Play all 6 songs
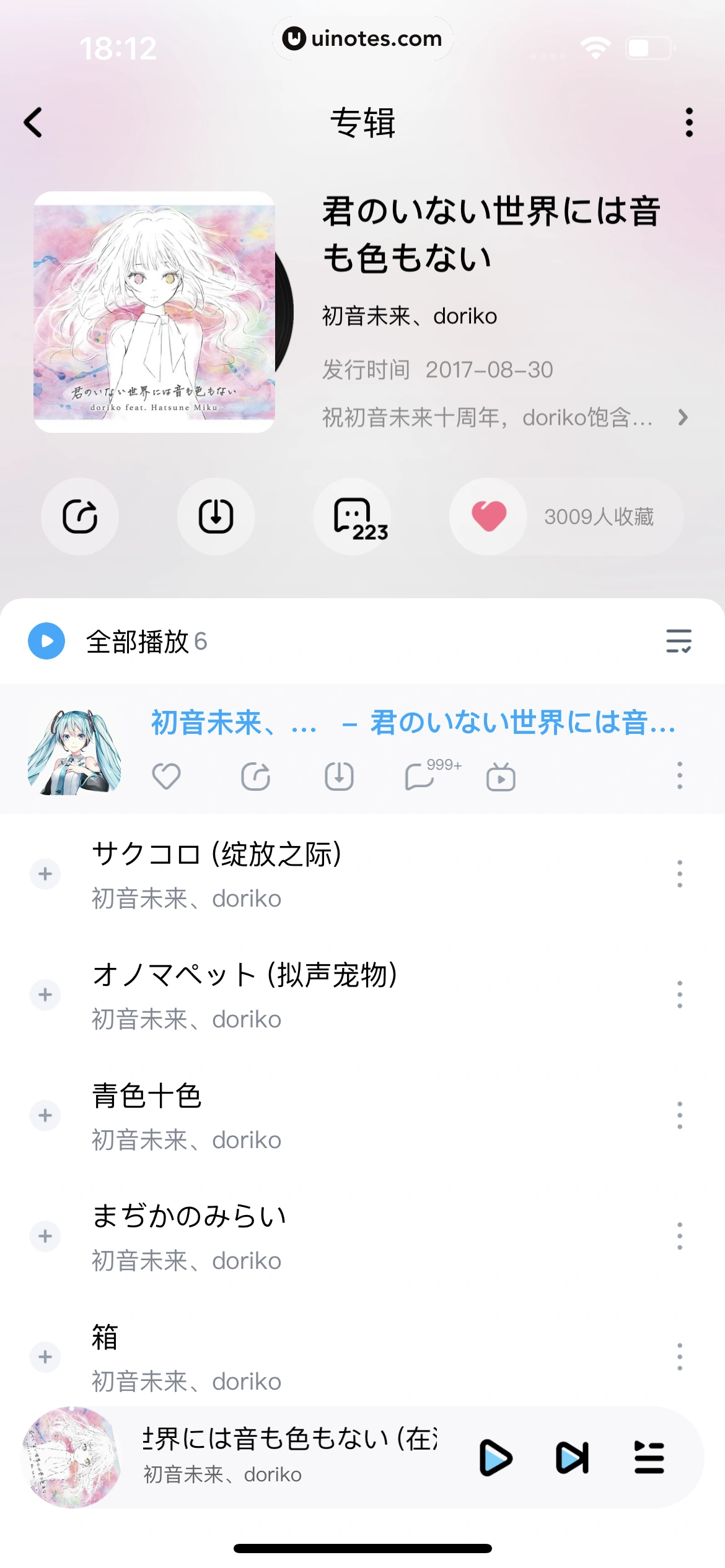 [x=47, y=641]
